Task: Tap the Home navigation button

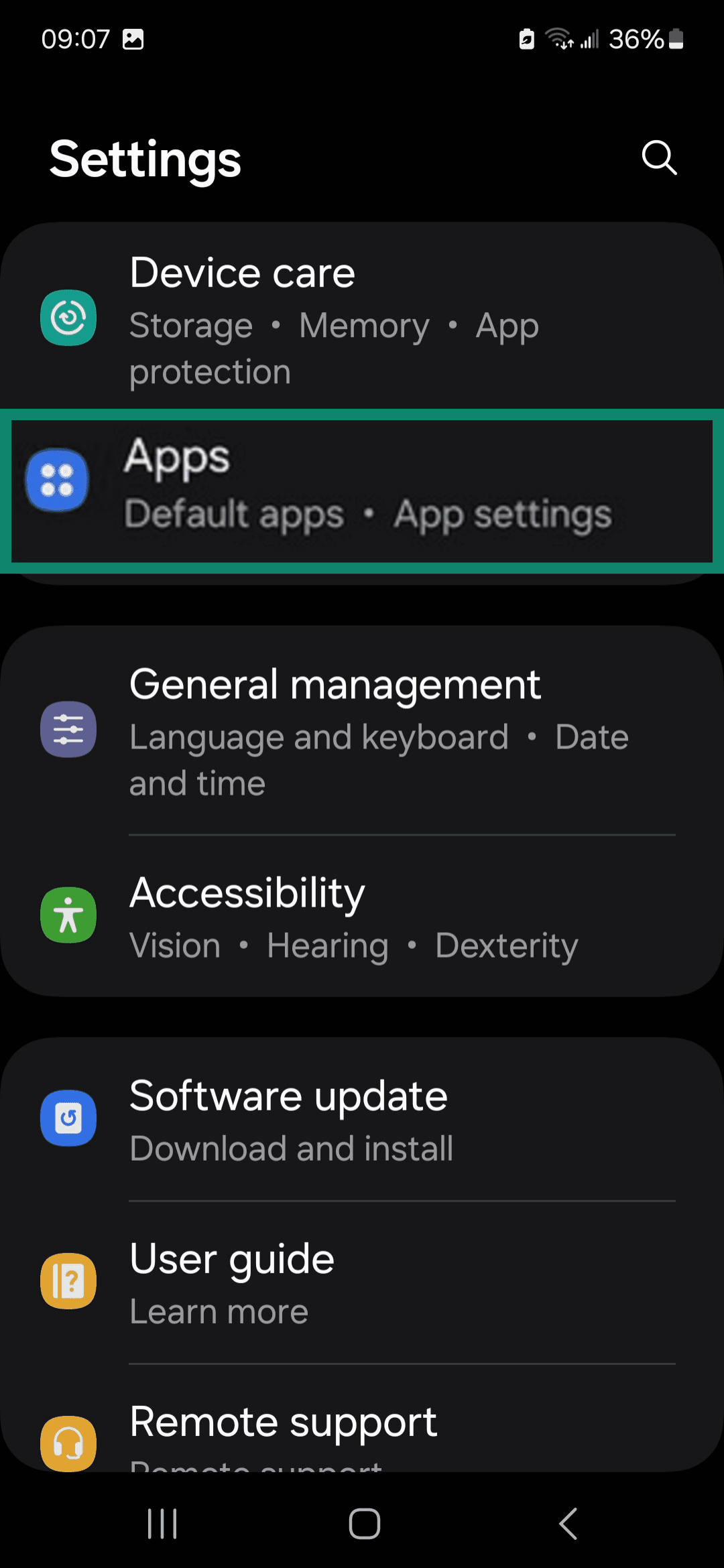Action: coord(362,1525)
